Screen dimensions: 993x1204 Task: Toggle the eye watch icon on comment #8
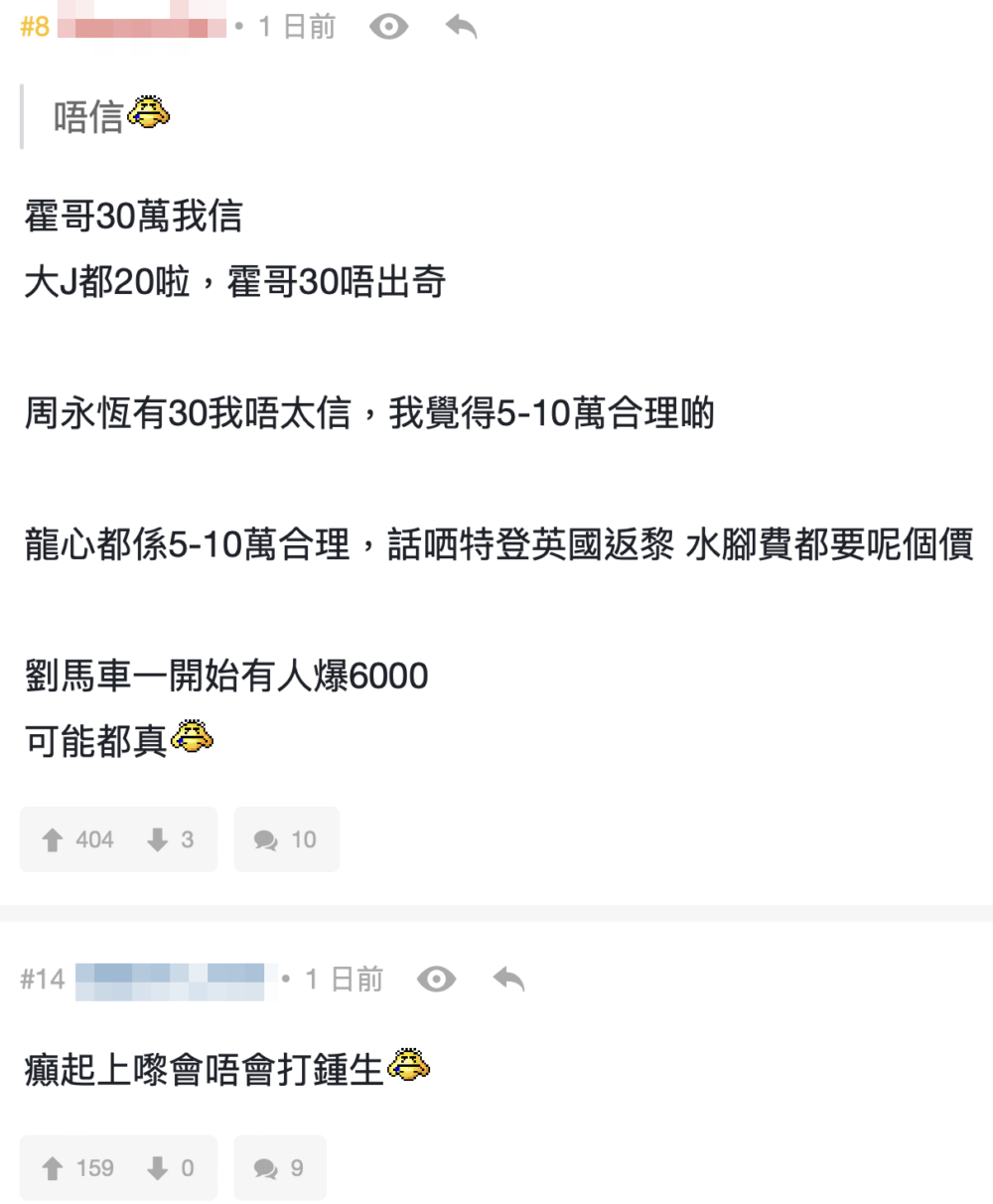click(389, 27)
